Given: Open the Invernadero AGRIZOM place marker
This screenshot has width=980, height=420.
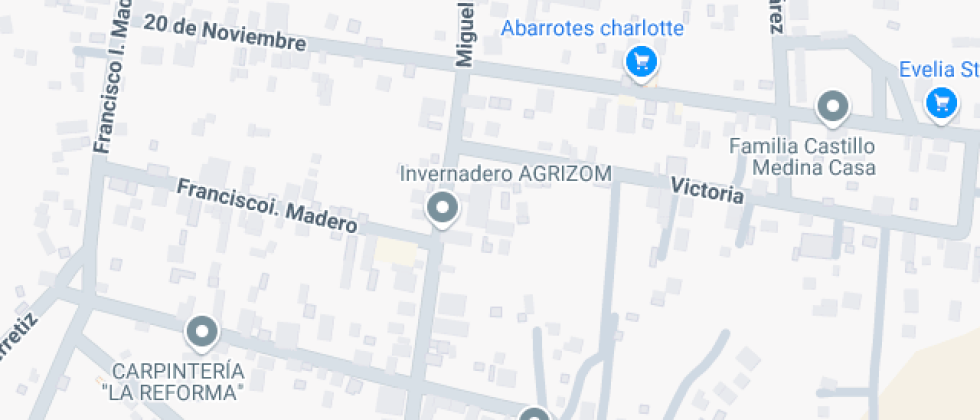Looking at the screenshot, I should (442, 209).
